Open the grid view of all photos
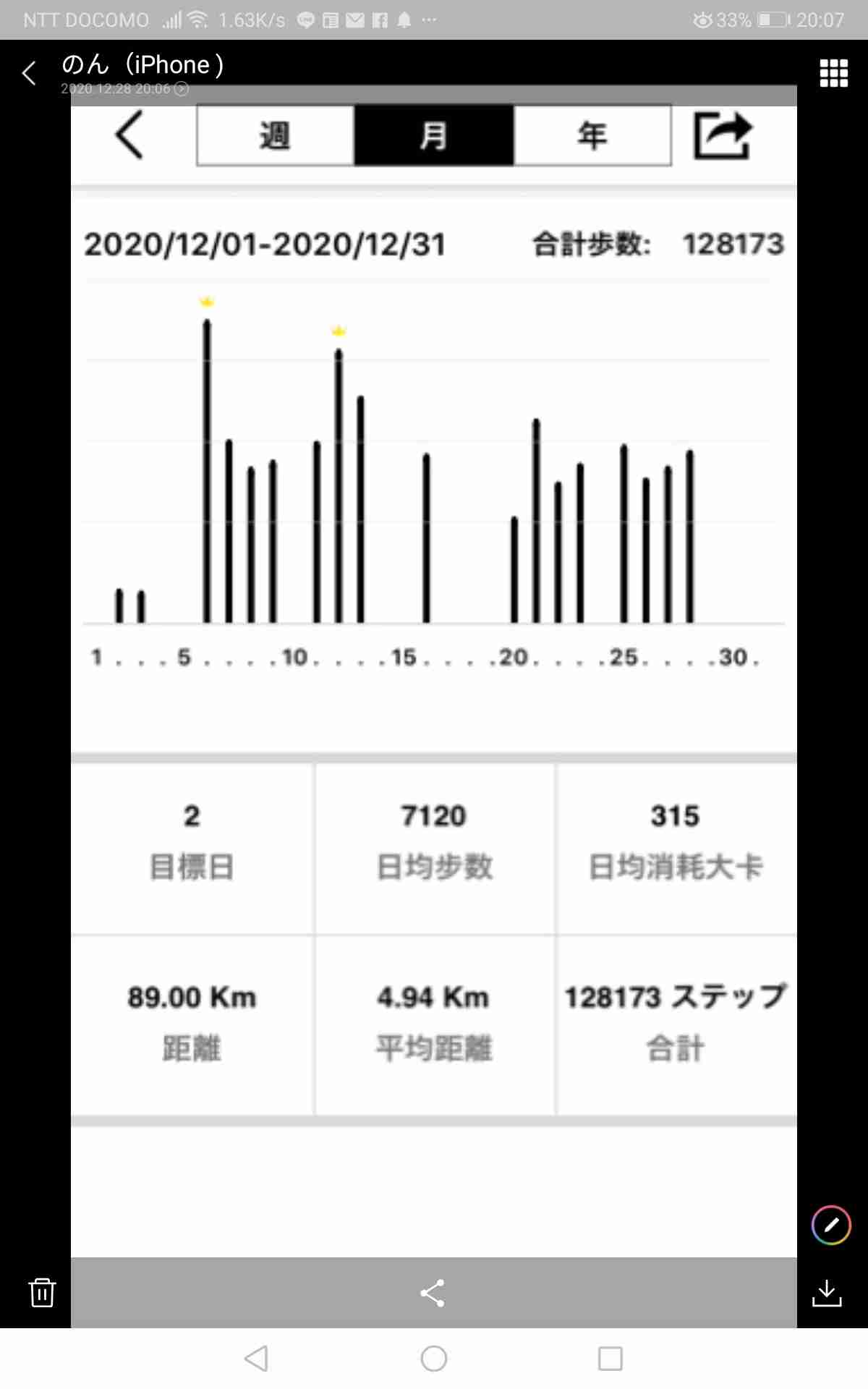Viewport: 868px width, 1389px height. pos(833,73)
